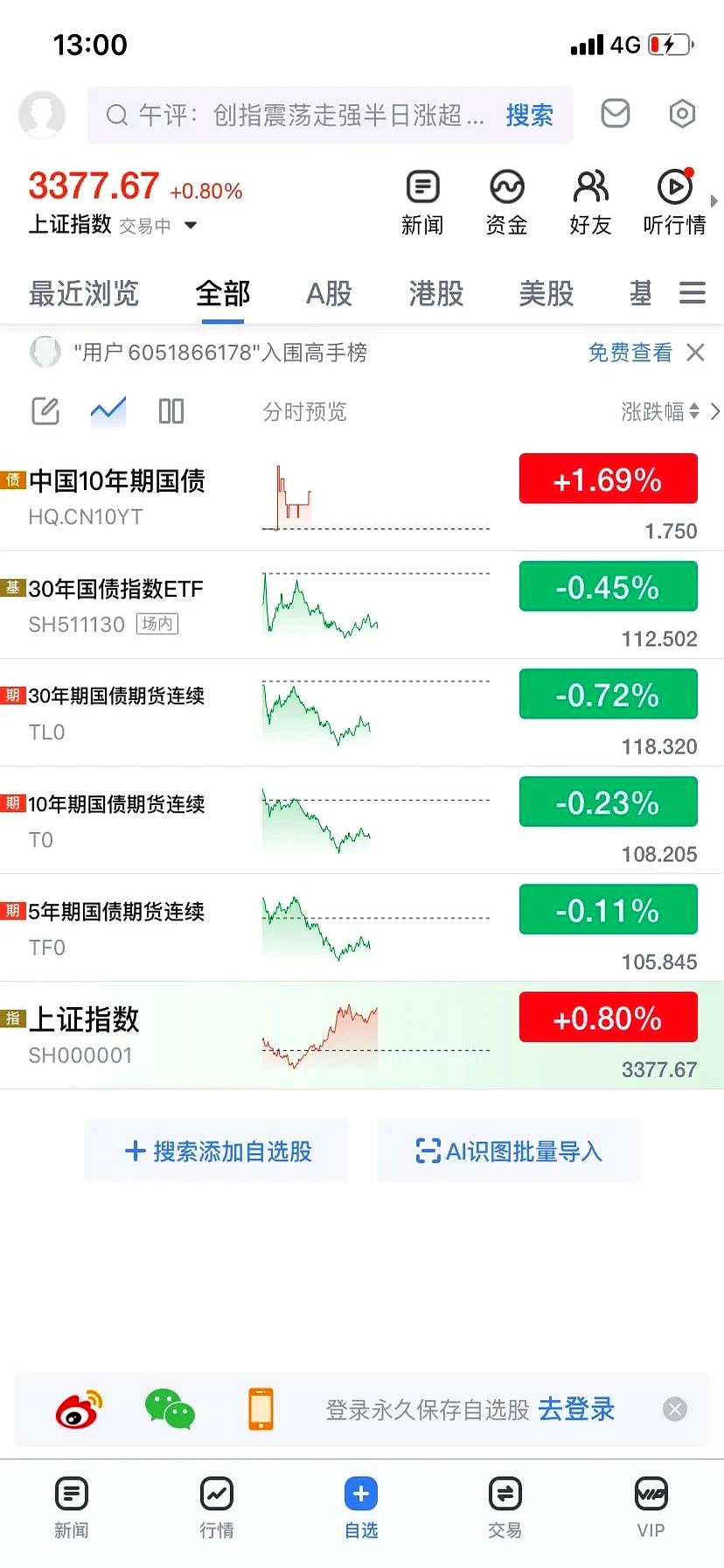Switch to grid layout view icon

(x=171, y=410)
